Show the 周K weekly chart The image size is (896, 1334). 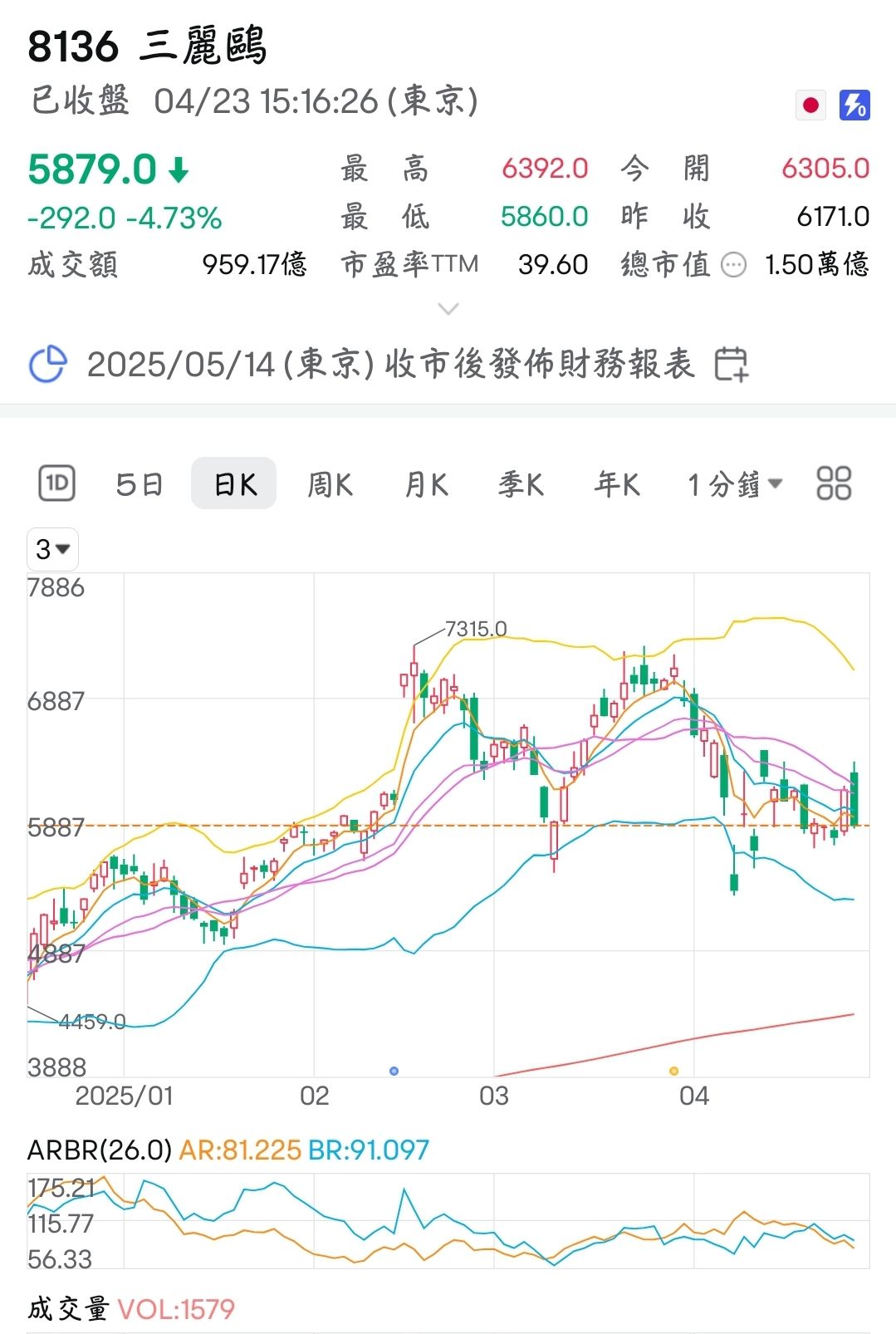(x=330, y=483)
